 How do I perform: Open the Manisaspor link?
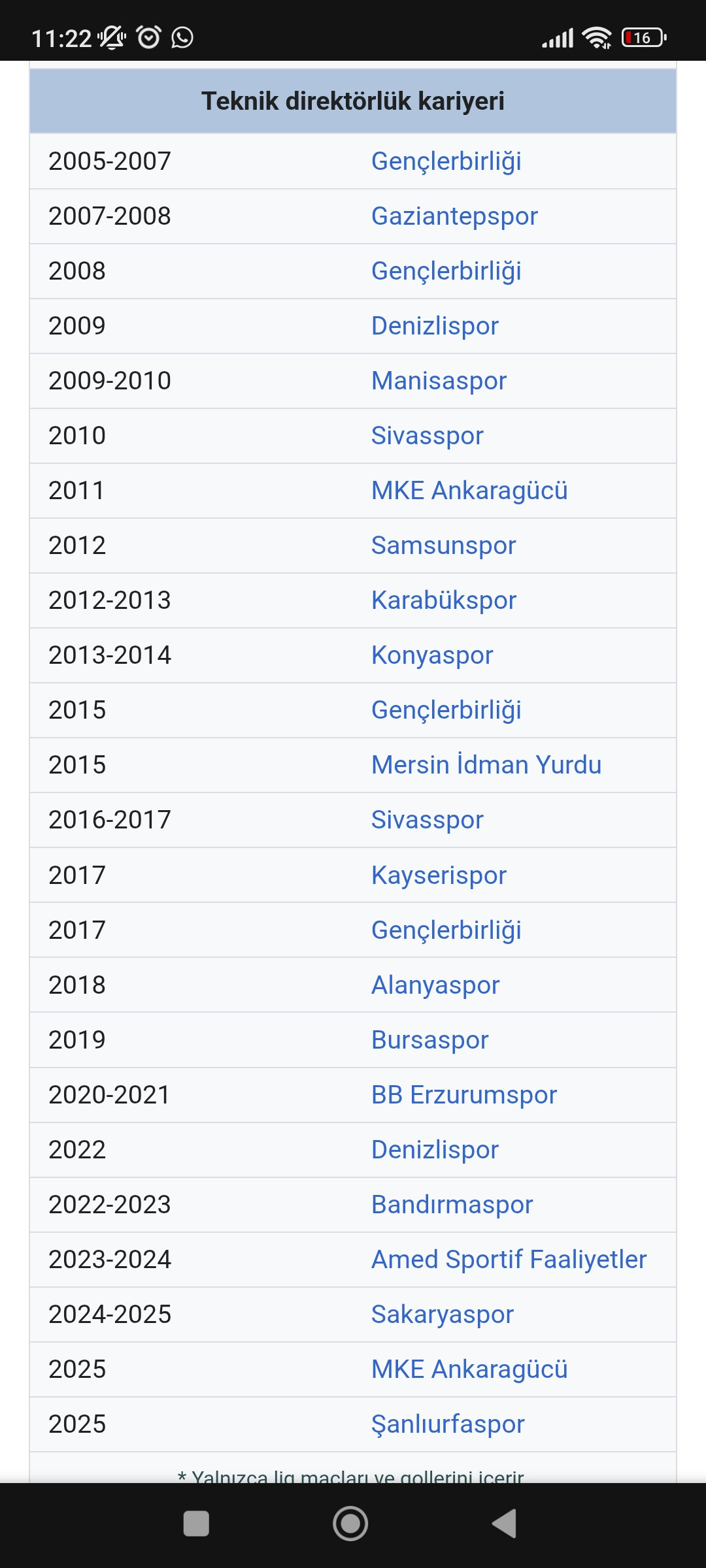point(439,381)
